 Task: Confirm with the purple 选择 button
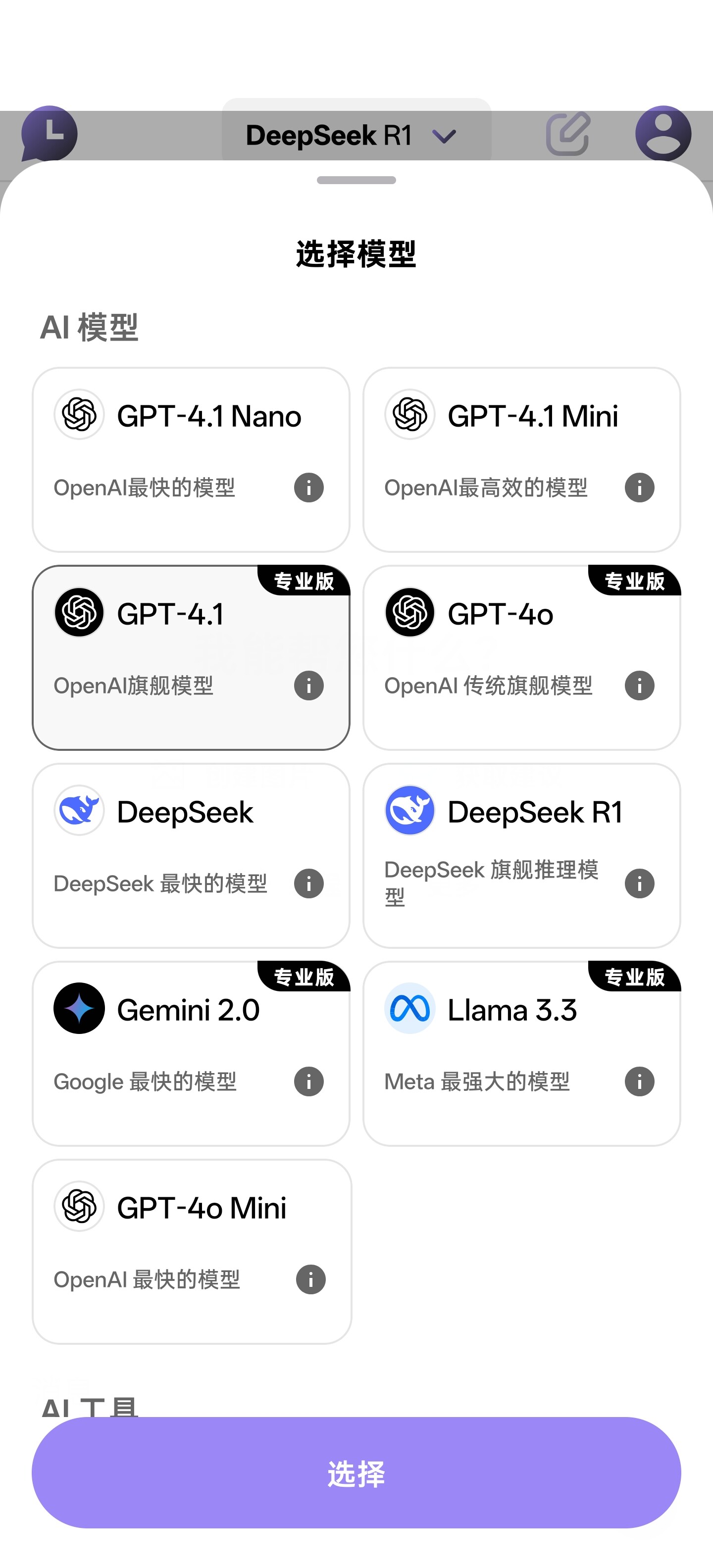356,1472
